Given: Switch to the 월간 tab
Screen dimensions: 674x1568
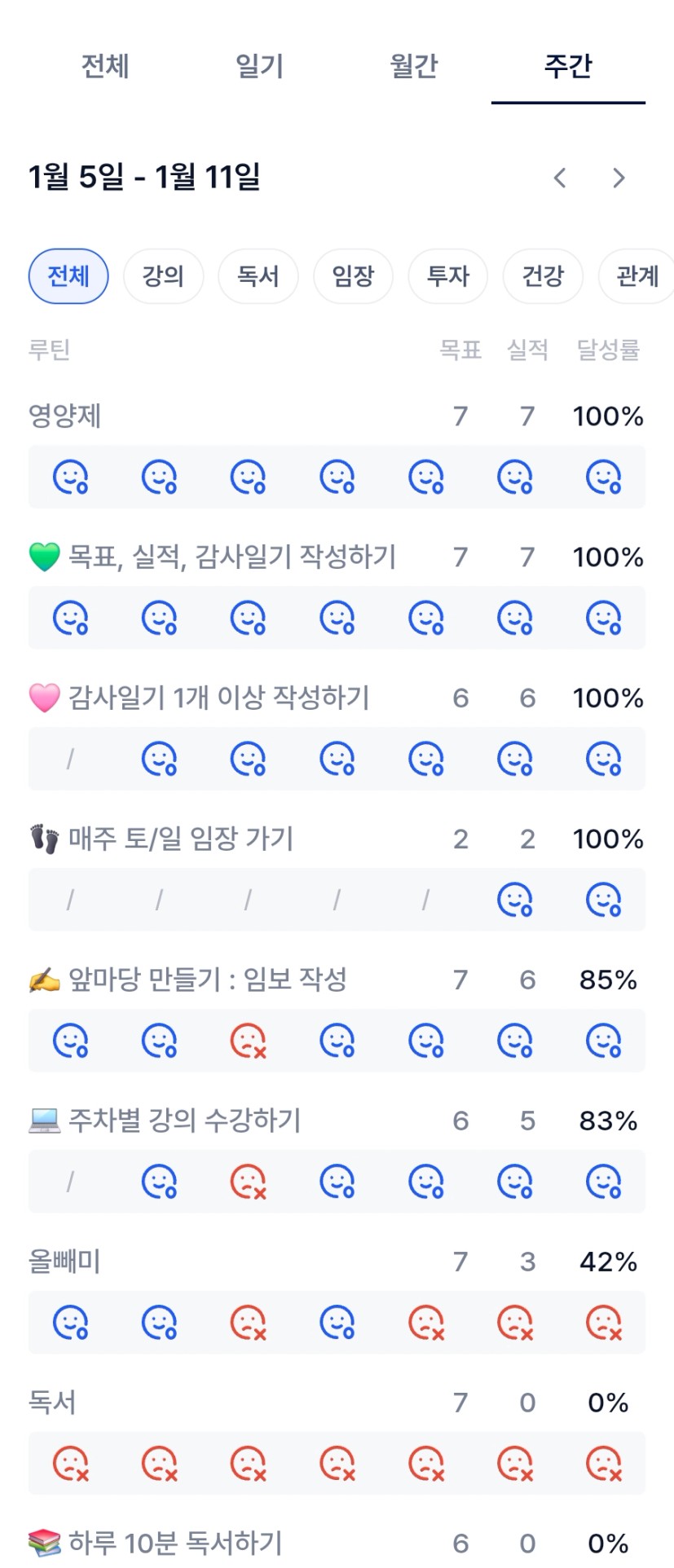Looking at the screenshot, I should point(413,66).
